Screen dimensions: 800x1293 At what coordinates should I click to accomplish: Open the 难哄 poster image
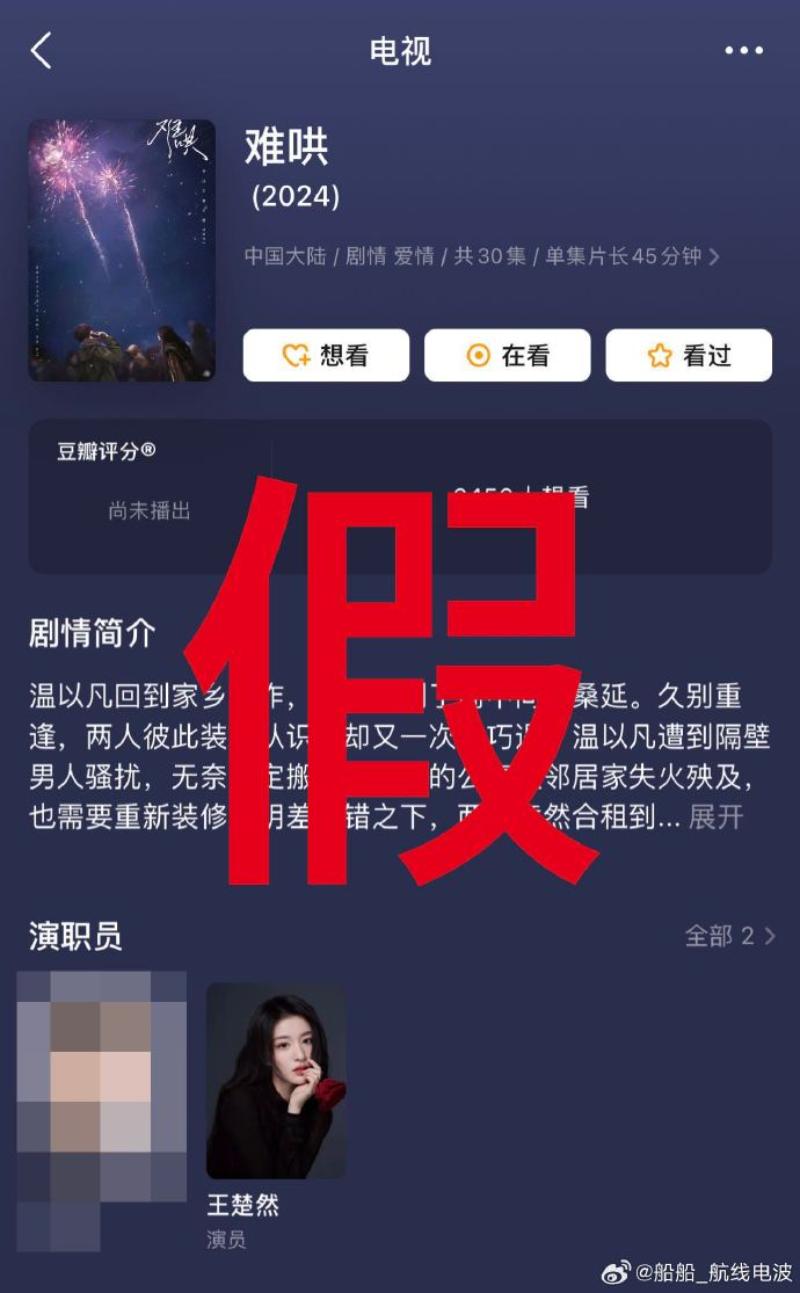click(121, 250)
